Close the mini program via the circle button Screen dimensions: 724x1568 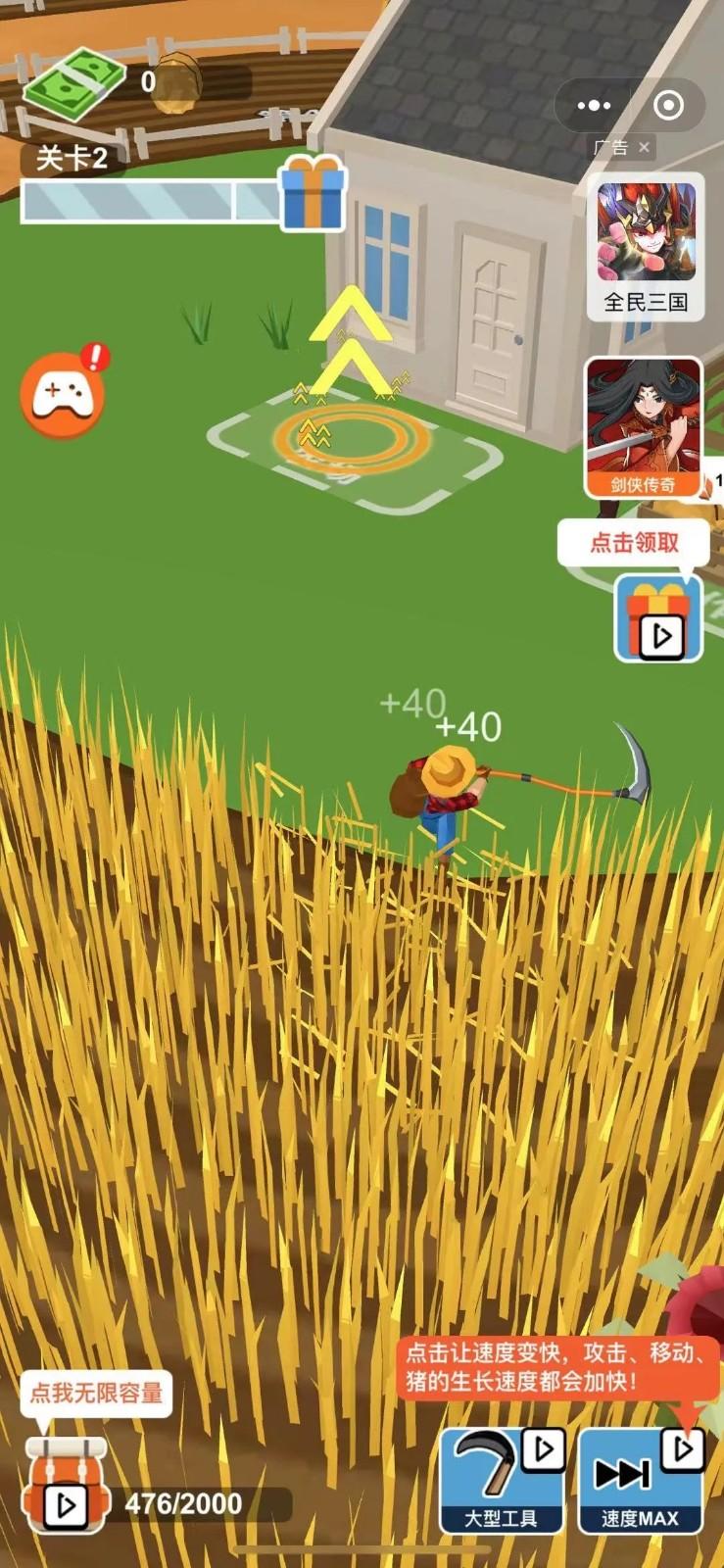[668, 105]
